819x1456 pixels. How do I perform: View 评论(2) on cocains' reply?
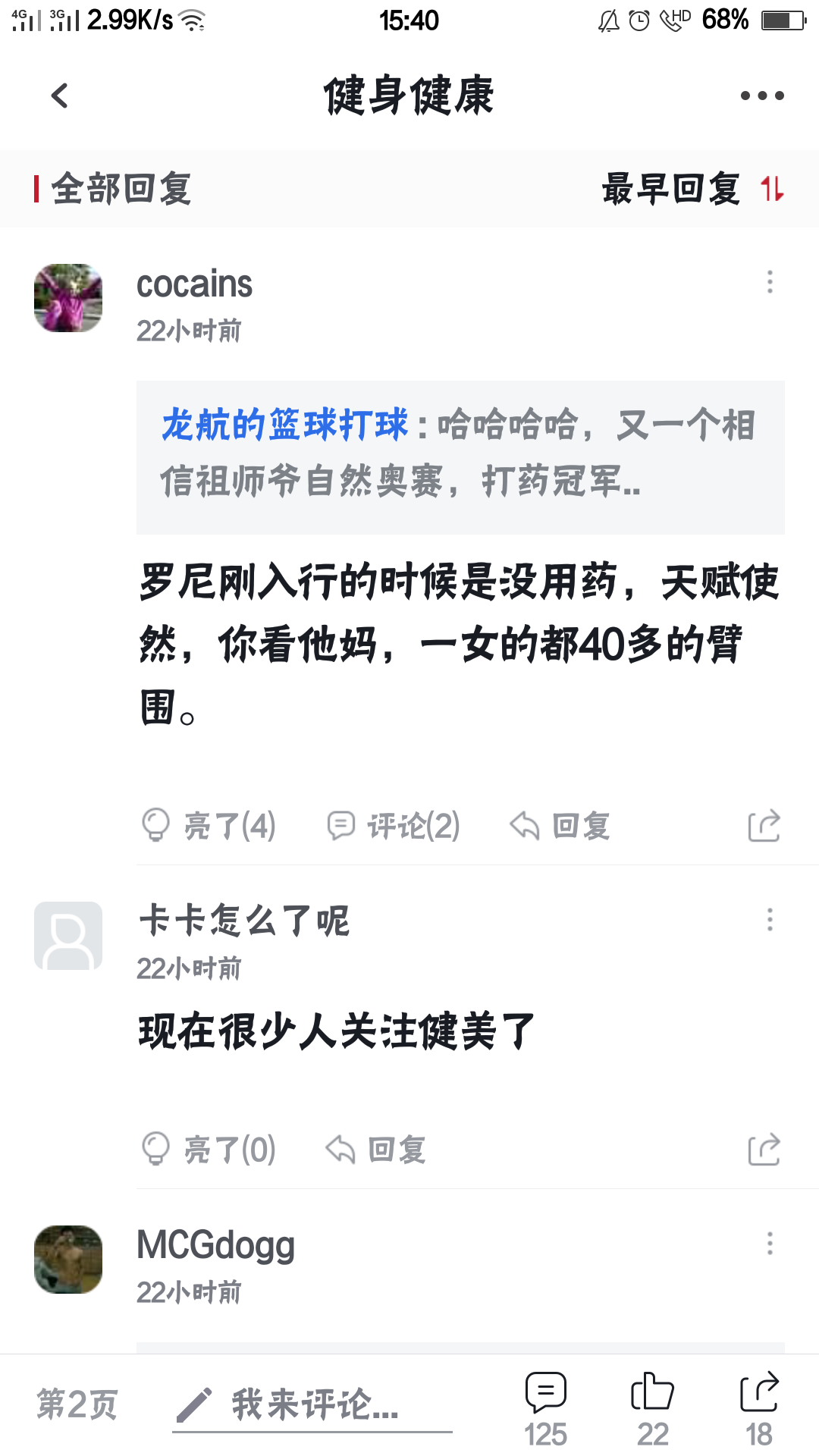point(394,826)
